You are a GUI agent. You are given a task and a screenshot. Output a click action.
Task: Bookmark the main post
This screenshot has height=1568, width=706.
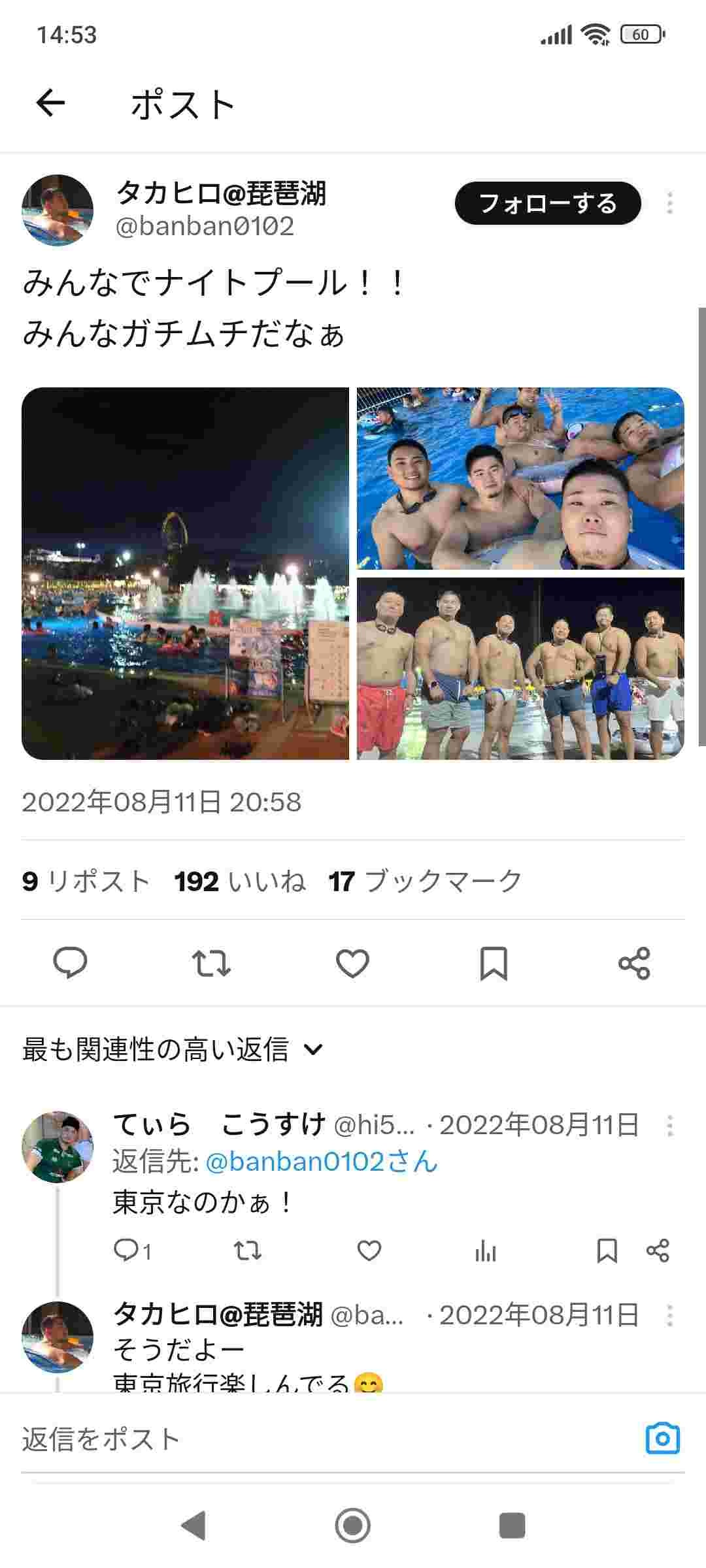tap(494, 963)
